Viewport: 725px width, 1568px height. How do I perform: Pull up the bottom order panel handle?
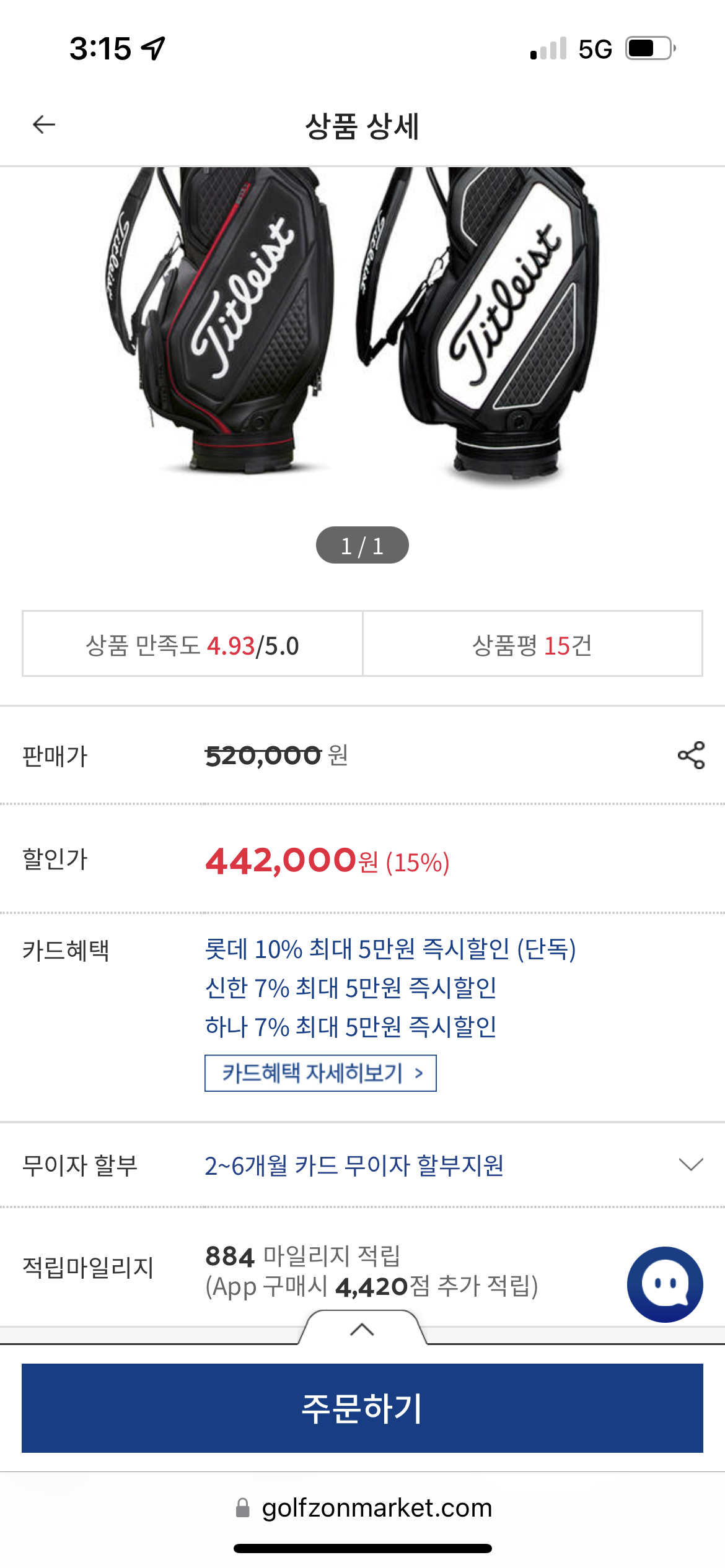pyautogui.click(x=362, y=1329)
